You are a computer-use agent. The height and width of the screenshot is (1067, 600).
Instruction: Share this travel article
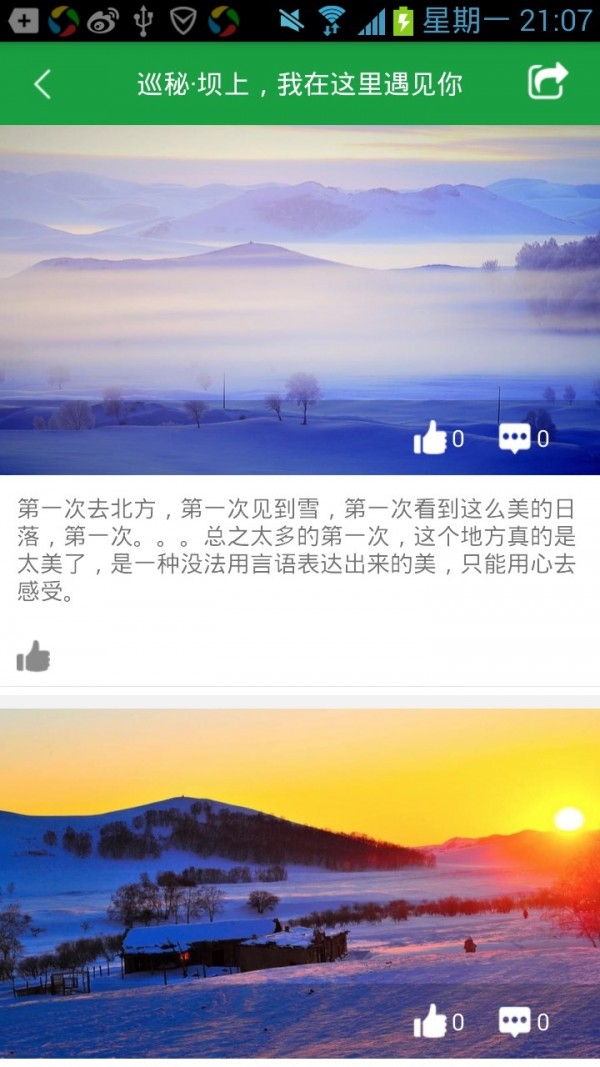pos(547,82)
